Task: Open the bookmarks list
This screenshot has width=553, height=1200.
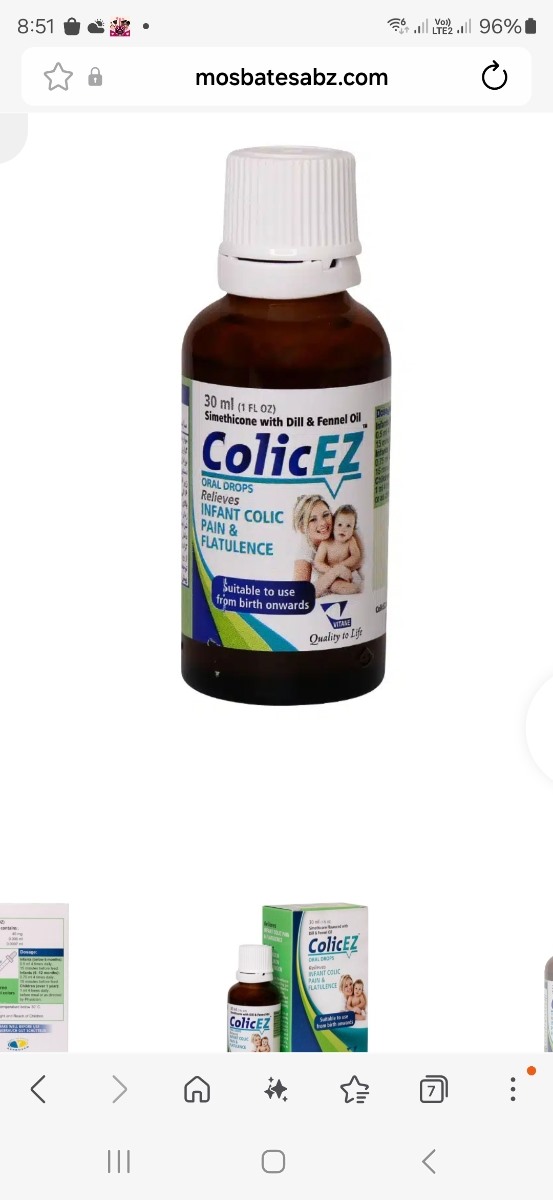Action: 355,1089
